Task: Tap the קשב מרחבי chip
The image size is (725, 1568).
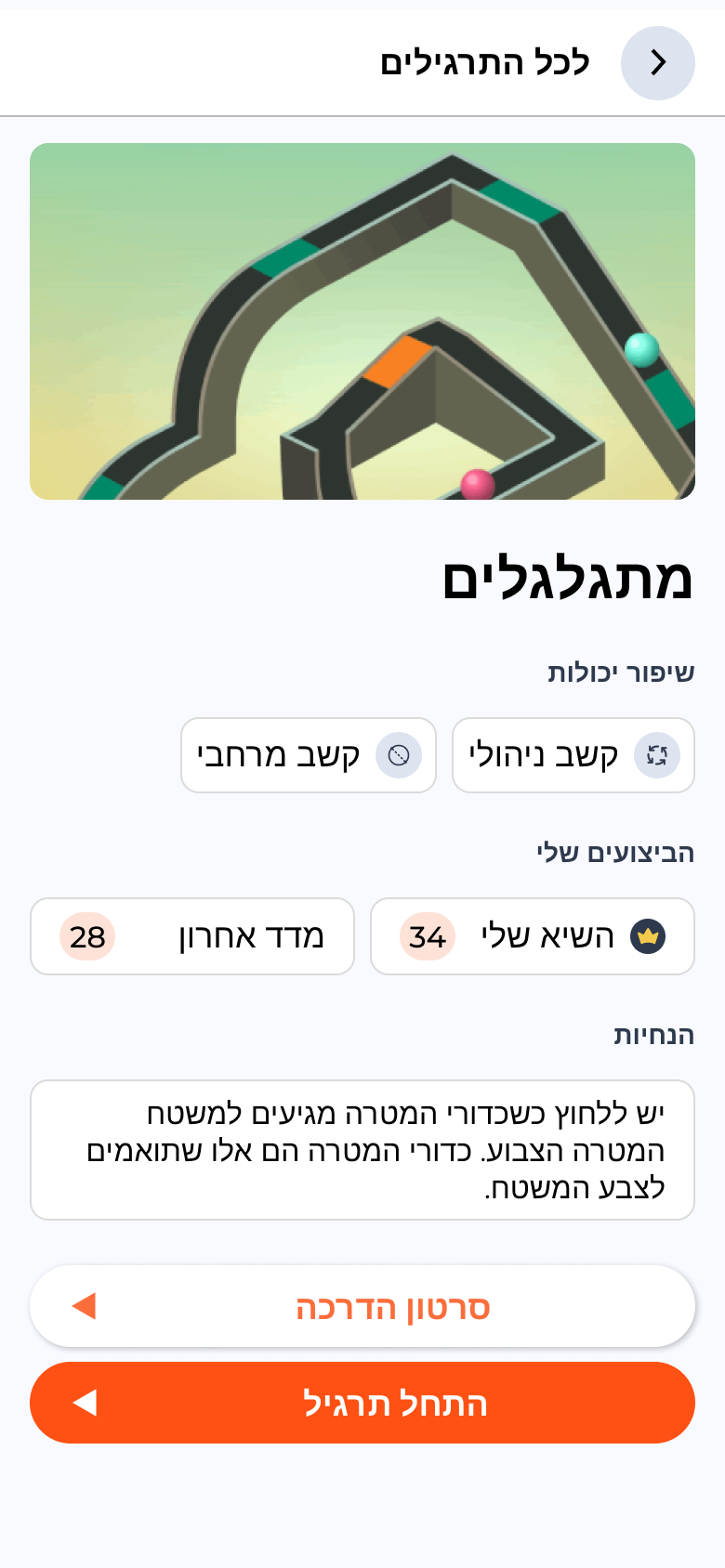Action: click(x=309, y=755)
